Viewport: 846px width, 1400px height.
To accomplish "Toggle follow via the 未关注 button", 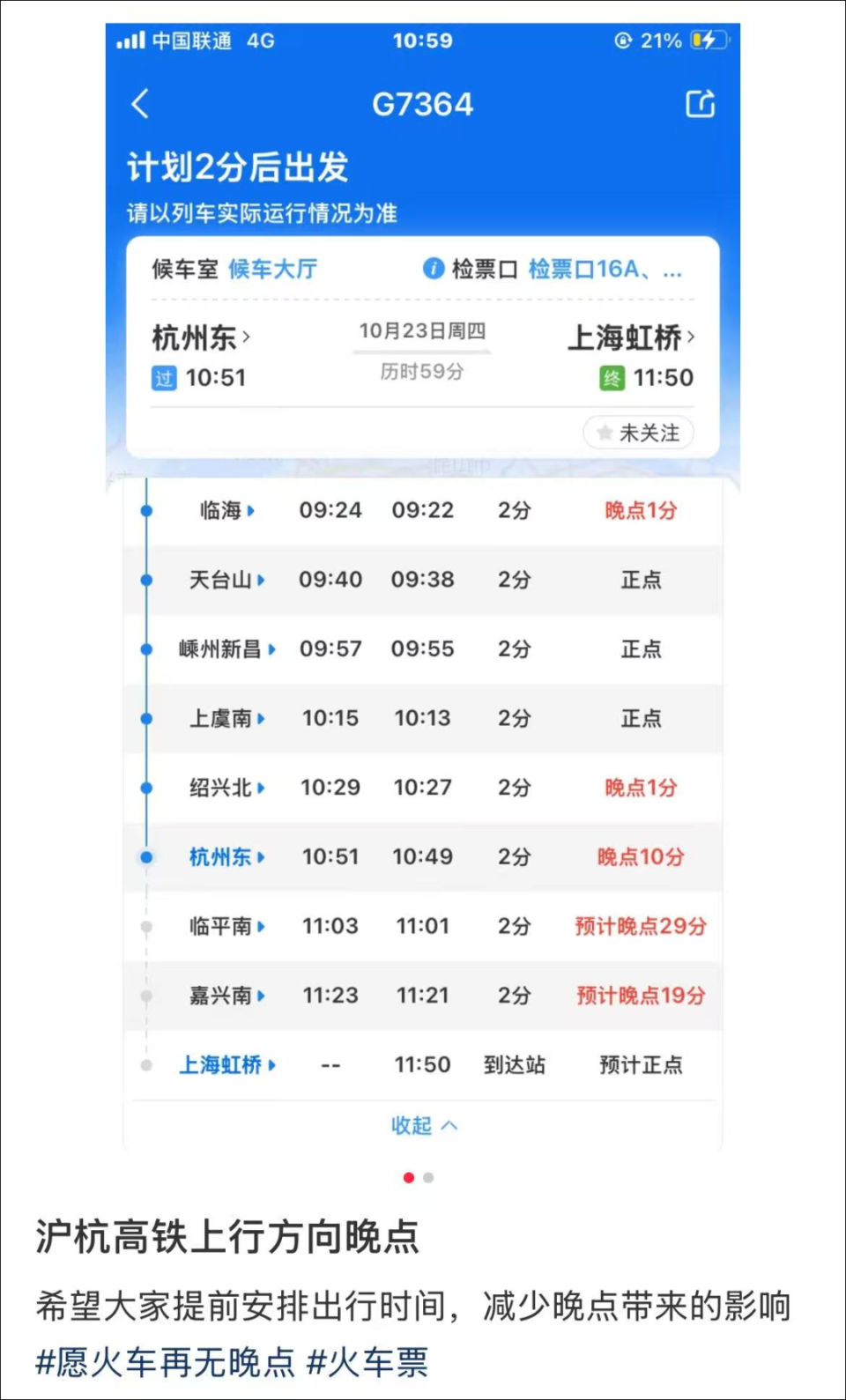I will [x=639, y=433].
